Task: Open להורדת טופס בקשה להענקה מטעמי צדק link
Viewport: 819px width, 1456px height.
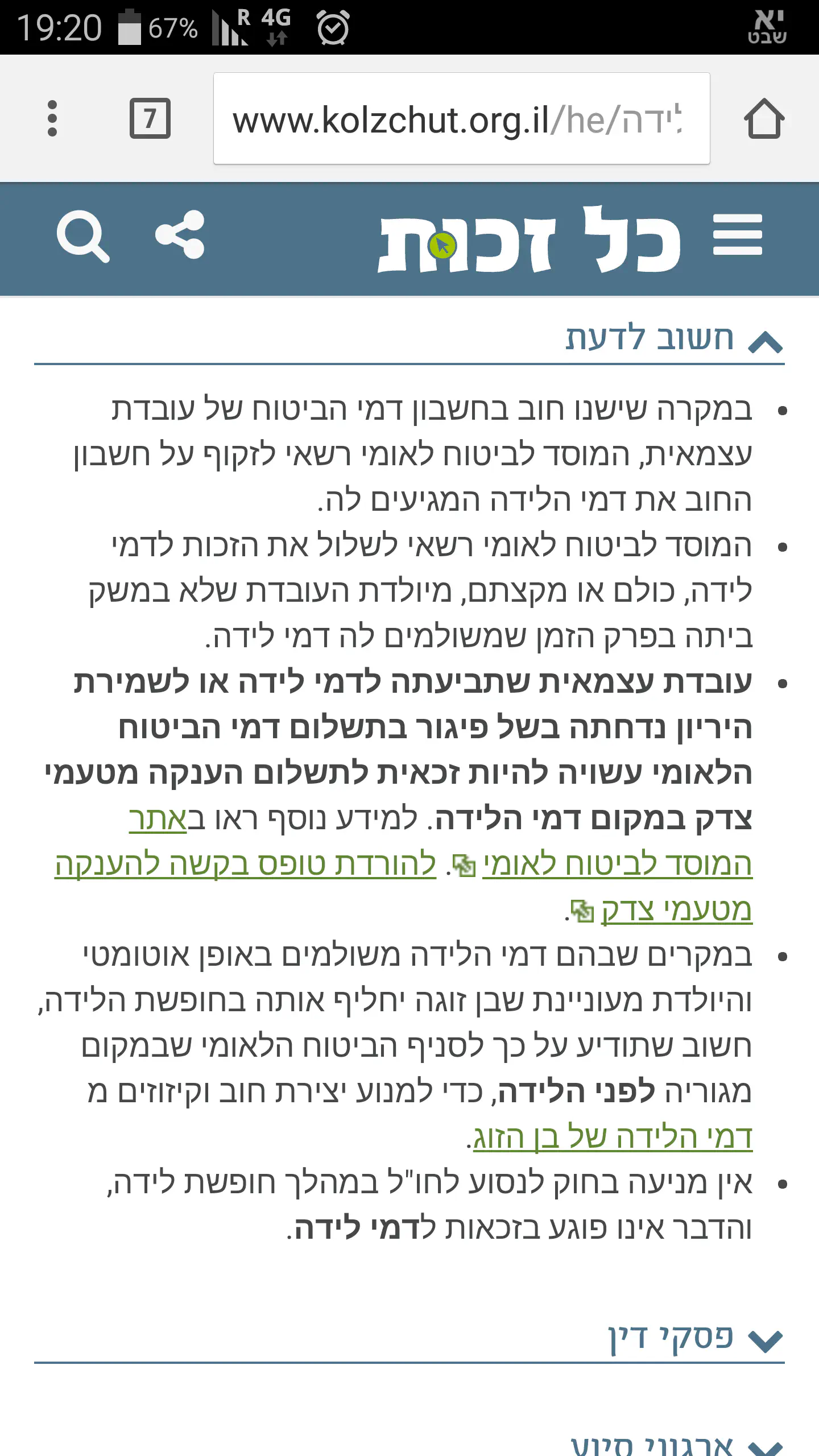Action: [245, 864]
